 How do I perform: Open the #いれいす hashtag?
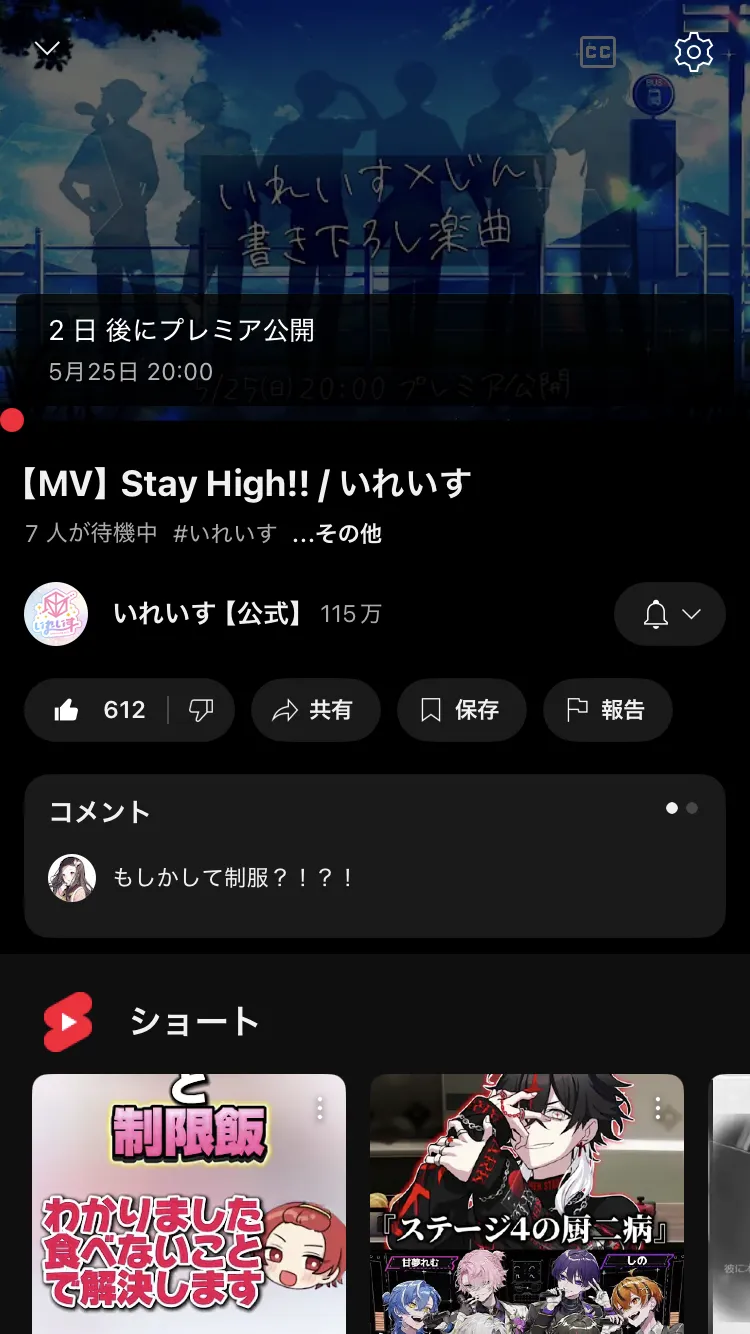[x=225, y=534]
